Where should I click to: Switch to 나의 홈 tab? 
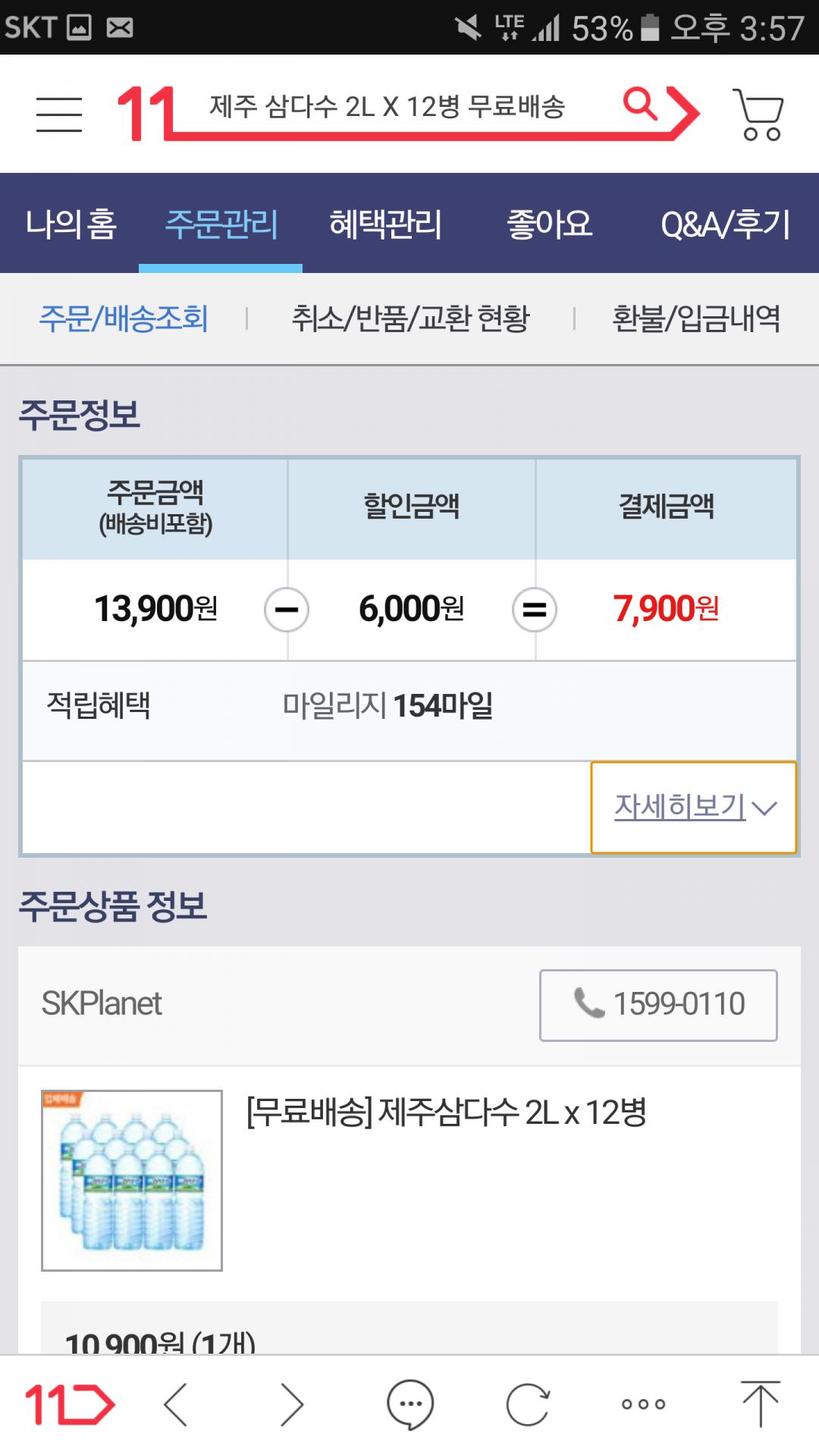pos(71,224)
